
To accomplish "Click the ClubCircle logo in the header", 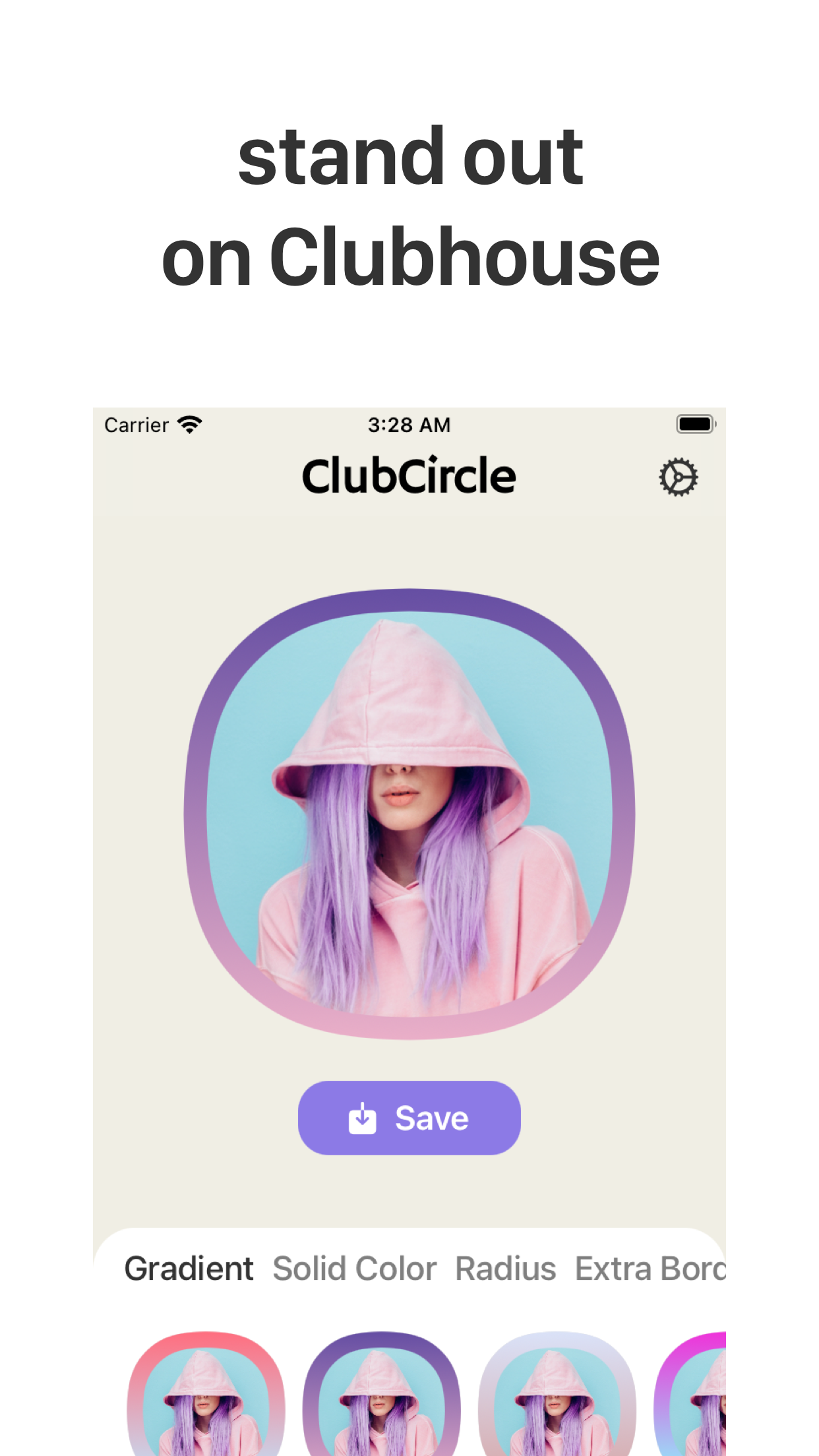I will (x=409, y=474).
